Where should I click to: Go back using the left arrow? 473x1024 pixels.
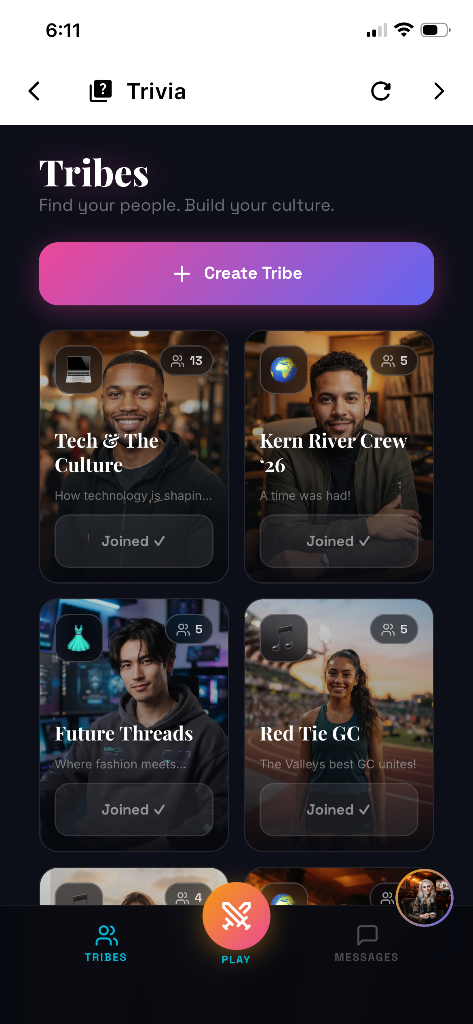click(x=34, y=91)
